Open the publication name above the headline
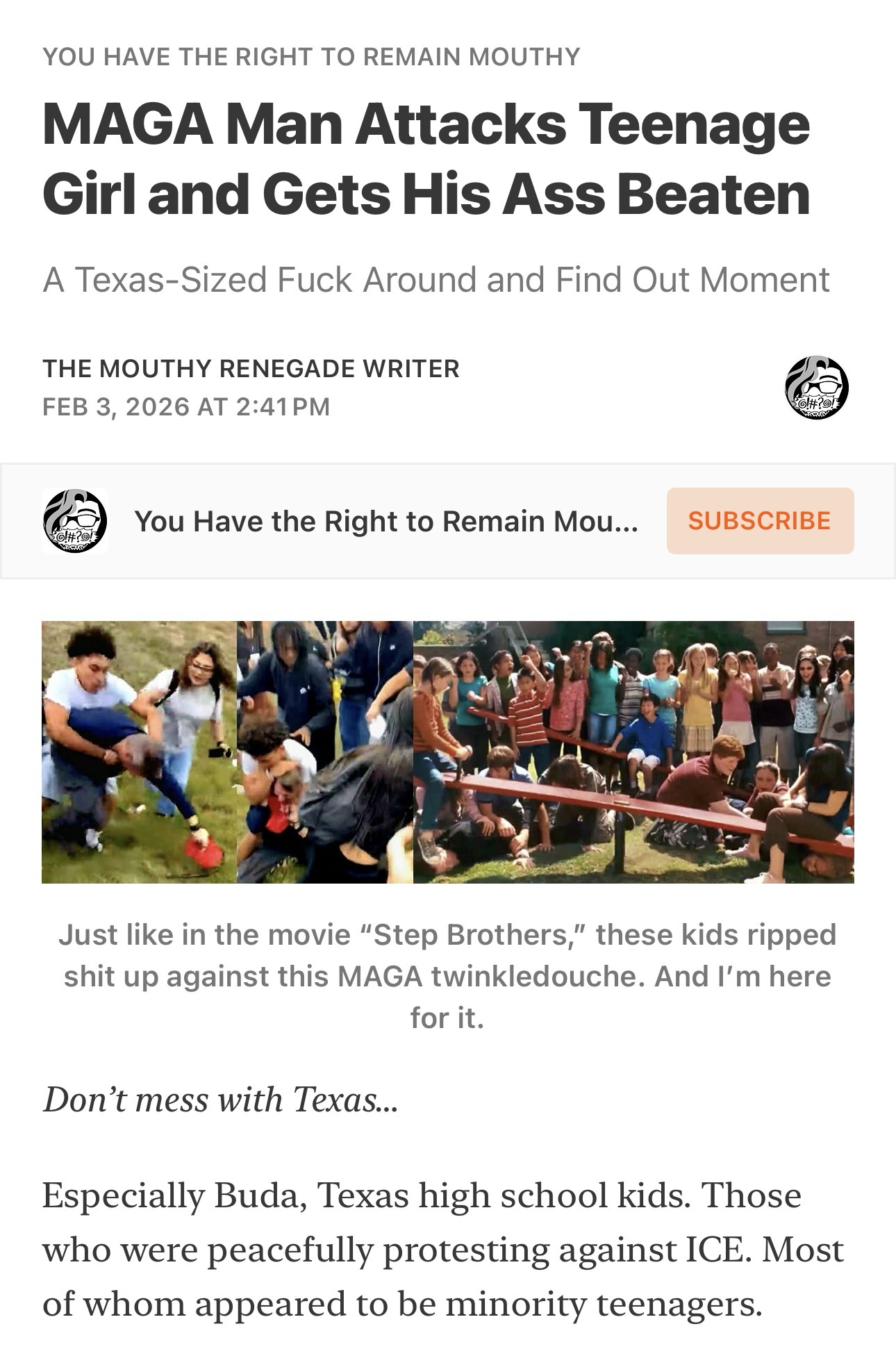This screenshot has height=1349, width=896. coord(311,56)
